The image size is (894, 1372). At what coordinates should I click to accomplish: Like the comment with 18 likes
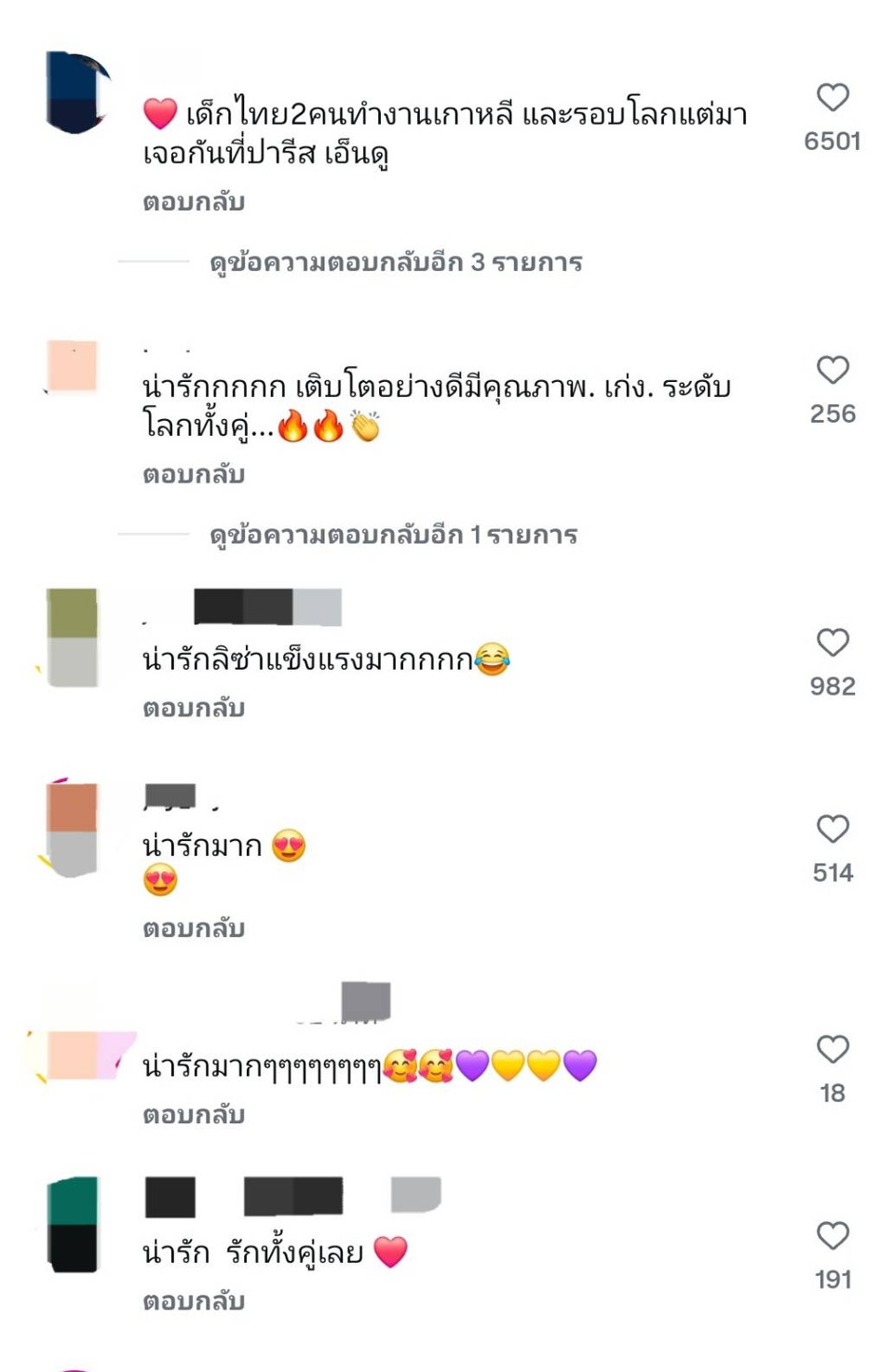(833, 1050)
